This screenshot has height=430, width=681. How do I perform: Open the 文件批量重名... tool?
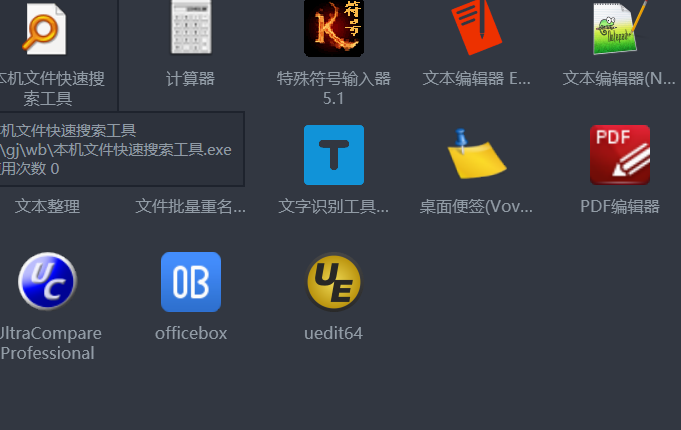click(x=190, y=206)
